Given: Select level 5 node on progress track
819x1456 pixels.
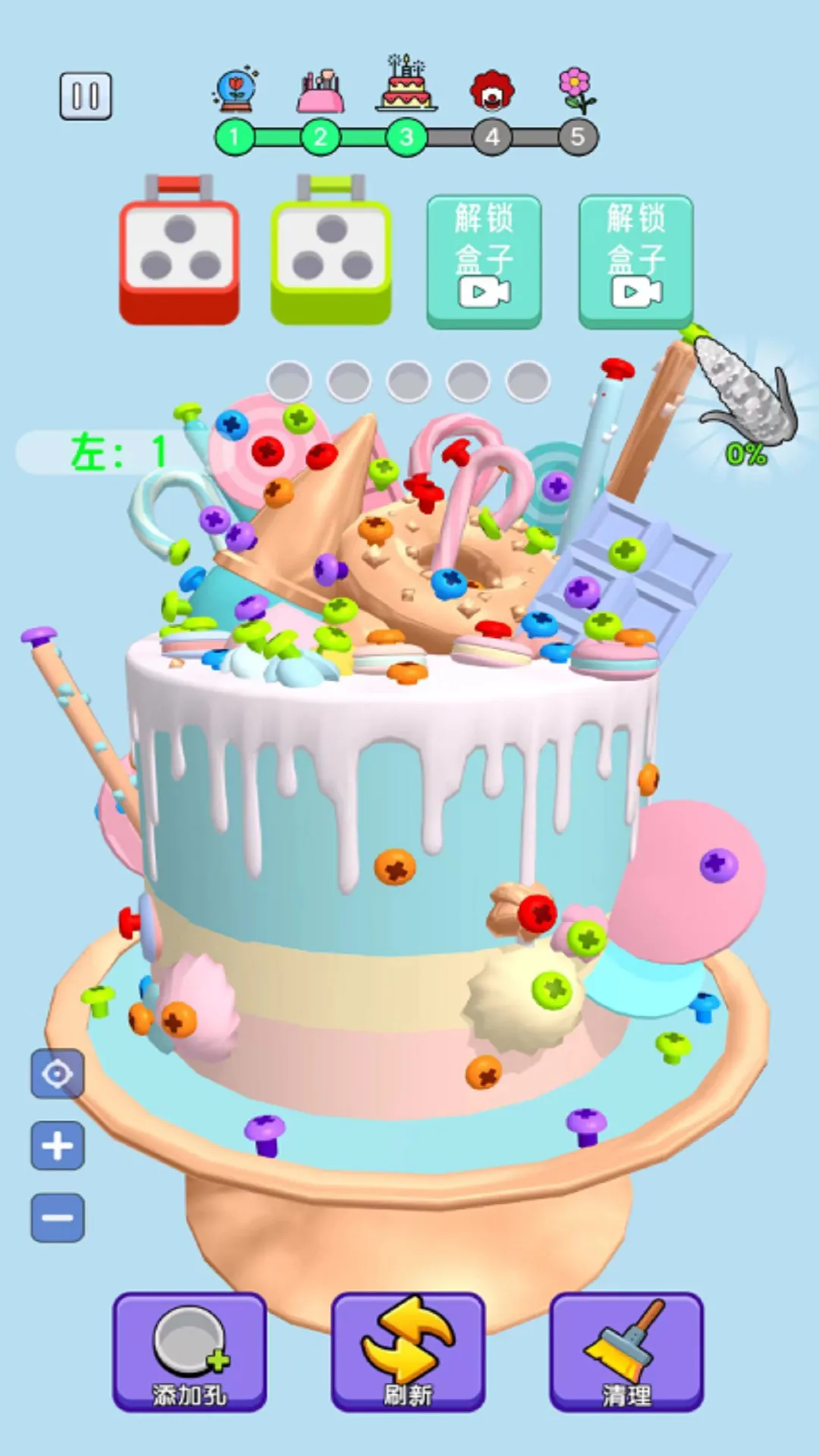Looking at the screenshot, I should [578, 134].
